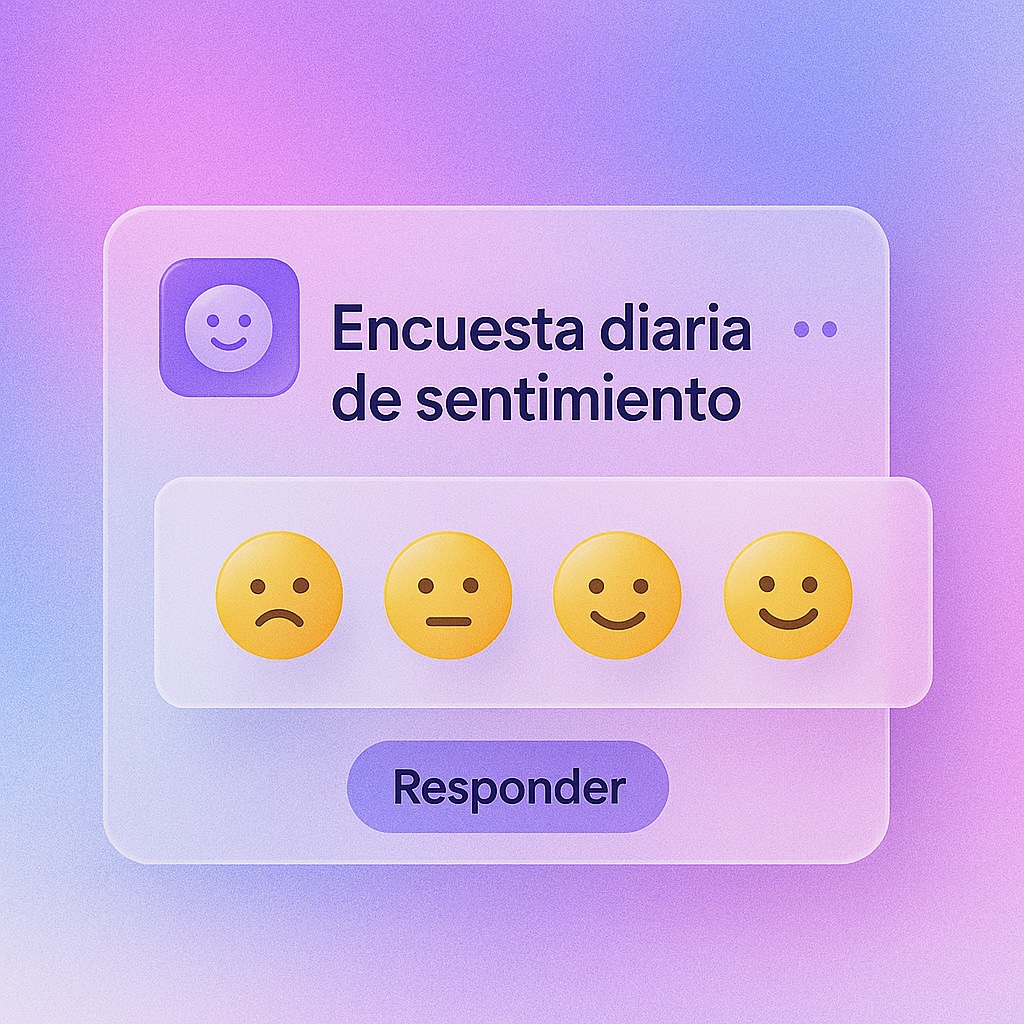Open the dots menu beside the survey title
The image size is (1024, 1024).
coord(815,329)
